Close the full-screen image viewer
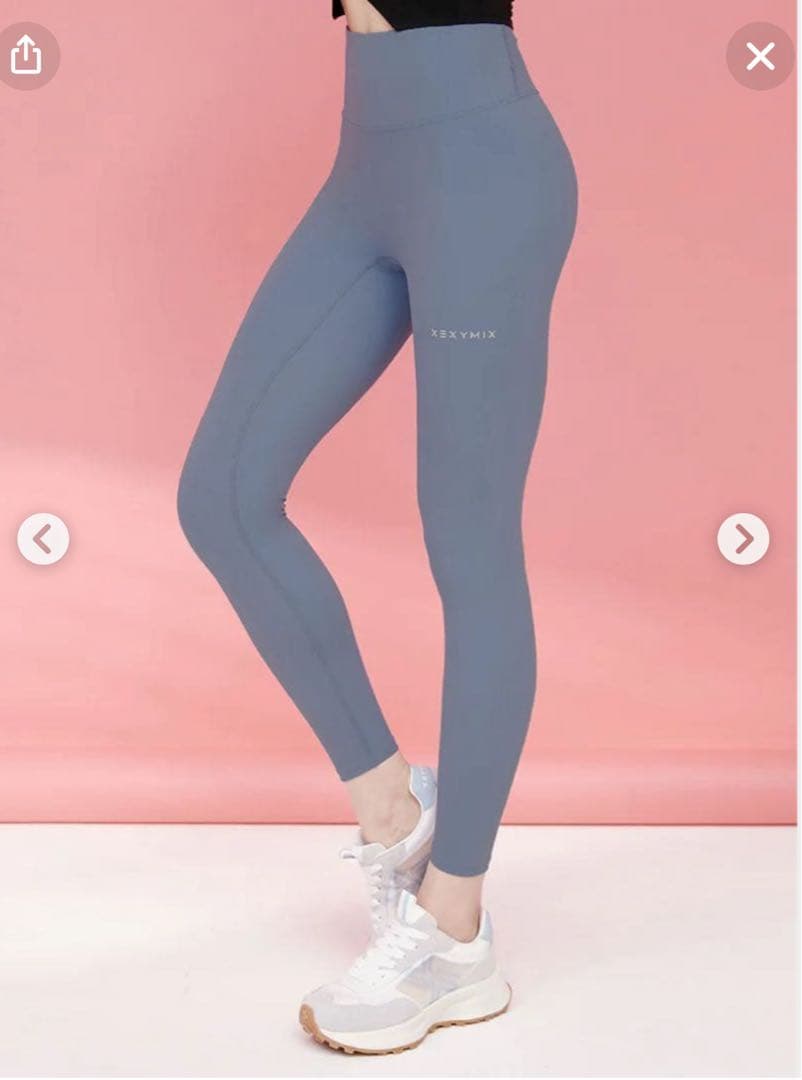 click(760, 57)
